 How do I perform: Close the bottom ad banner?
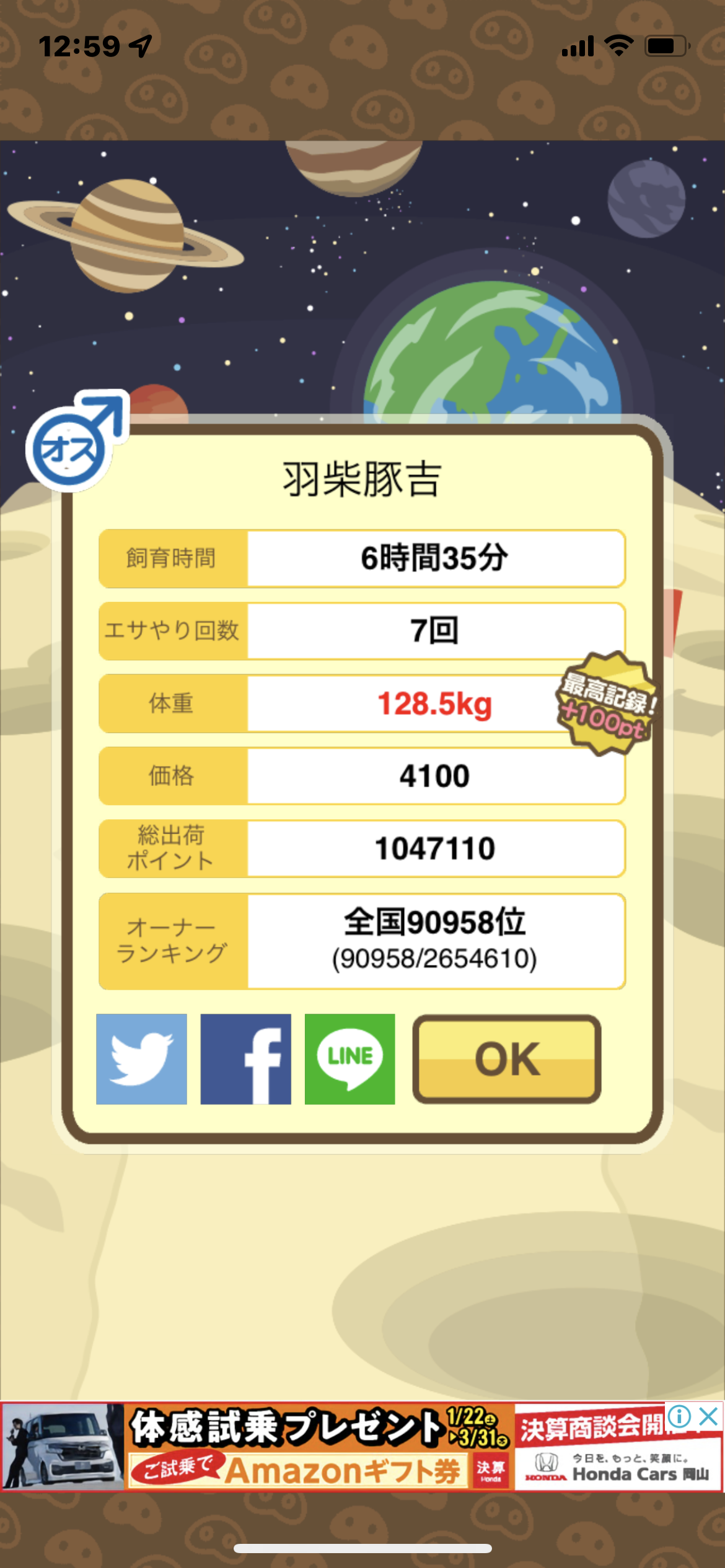point(709,1416)
